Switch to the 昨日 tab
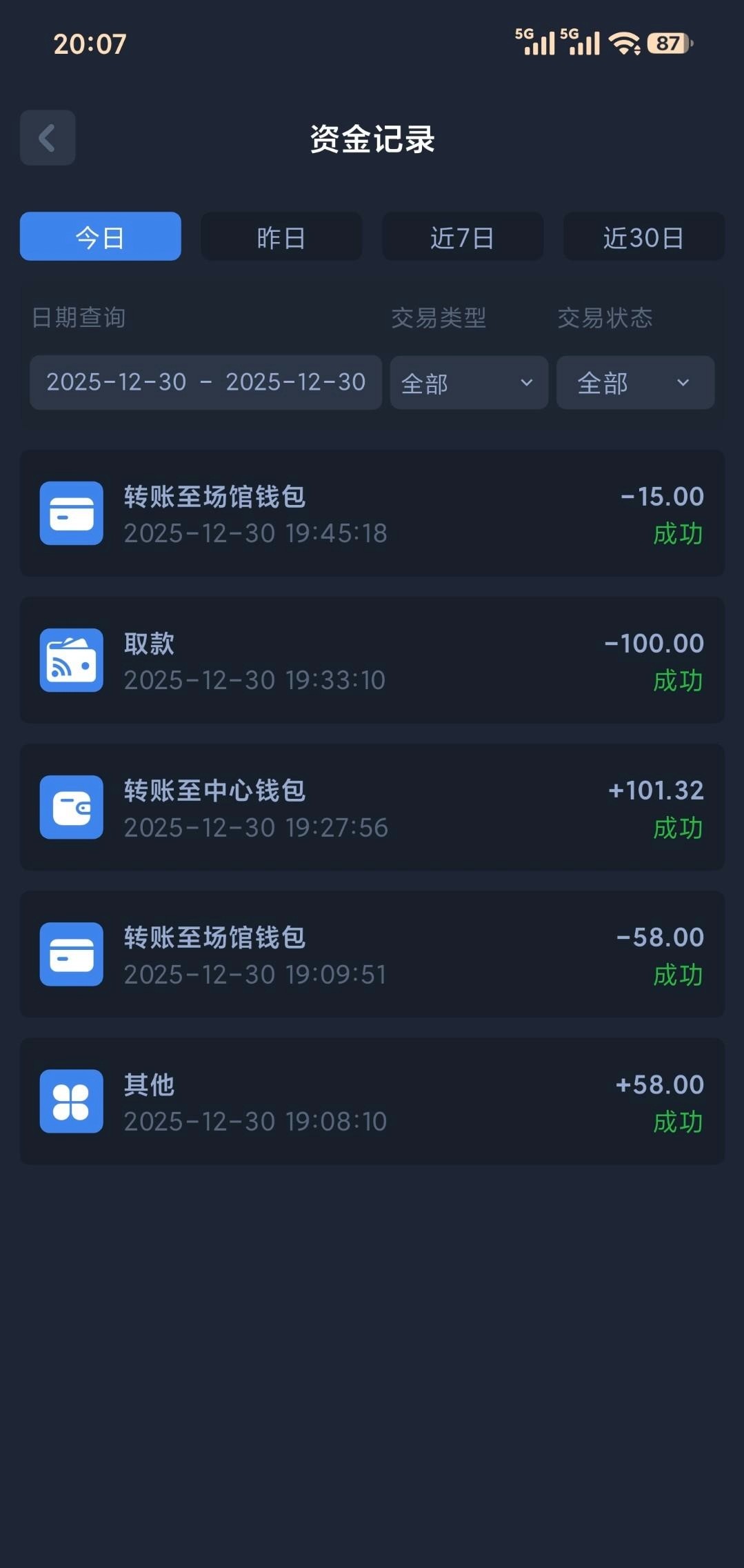The height and width of the screenshot is (1568, 744). click(x=281, y=237)
